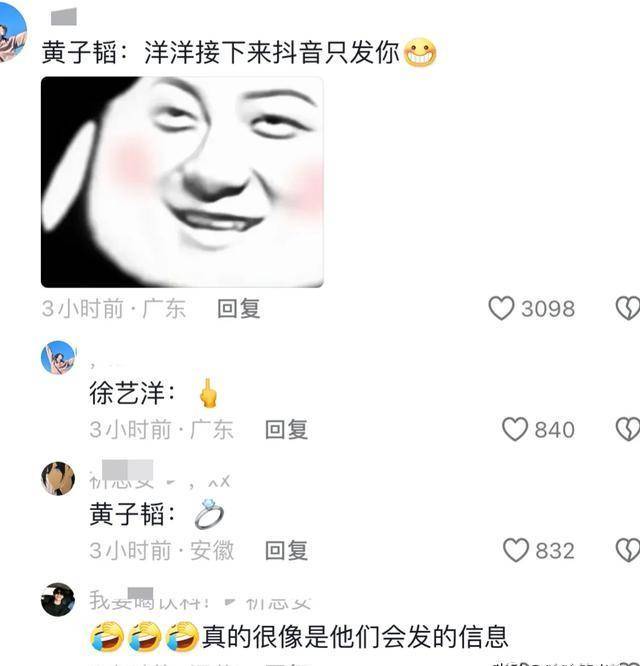Open avatar of the ring emoji commenter
The height and width of the screenshot is (666, 640).
coord(58,478)
